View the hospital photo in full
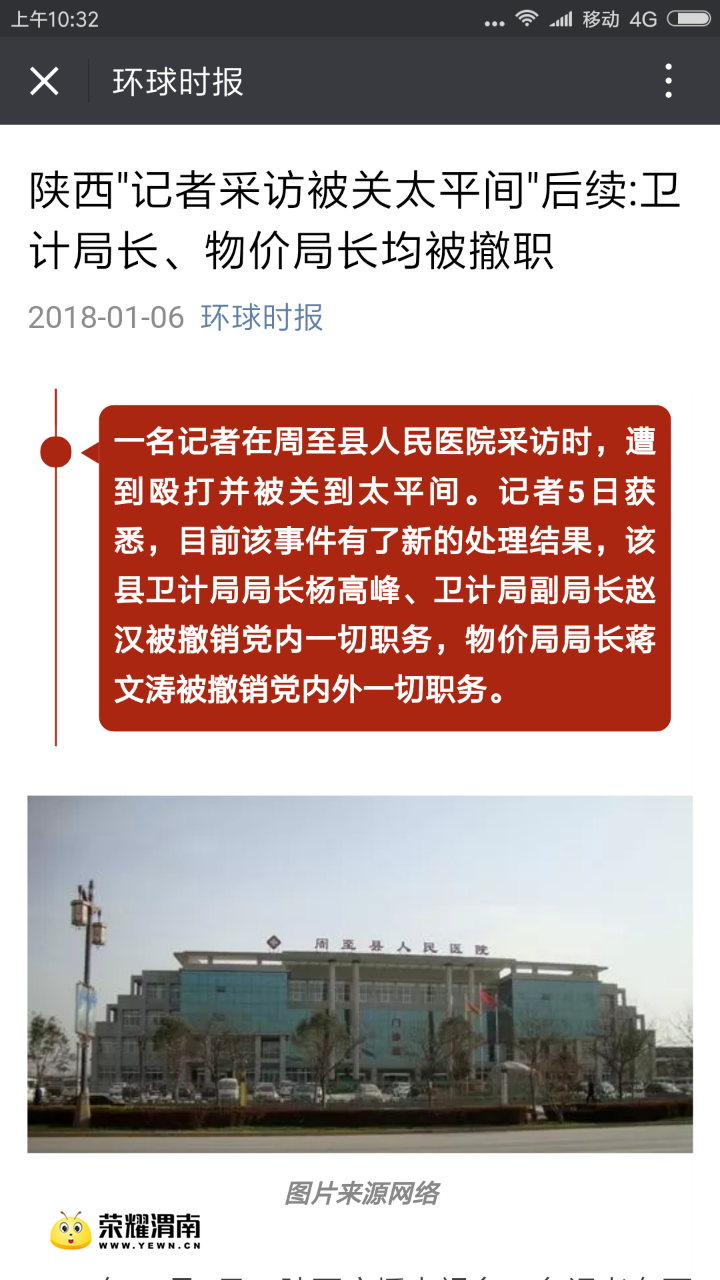The height and width of the screenshot is (1280, 720). click(360, 973)
